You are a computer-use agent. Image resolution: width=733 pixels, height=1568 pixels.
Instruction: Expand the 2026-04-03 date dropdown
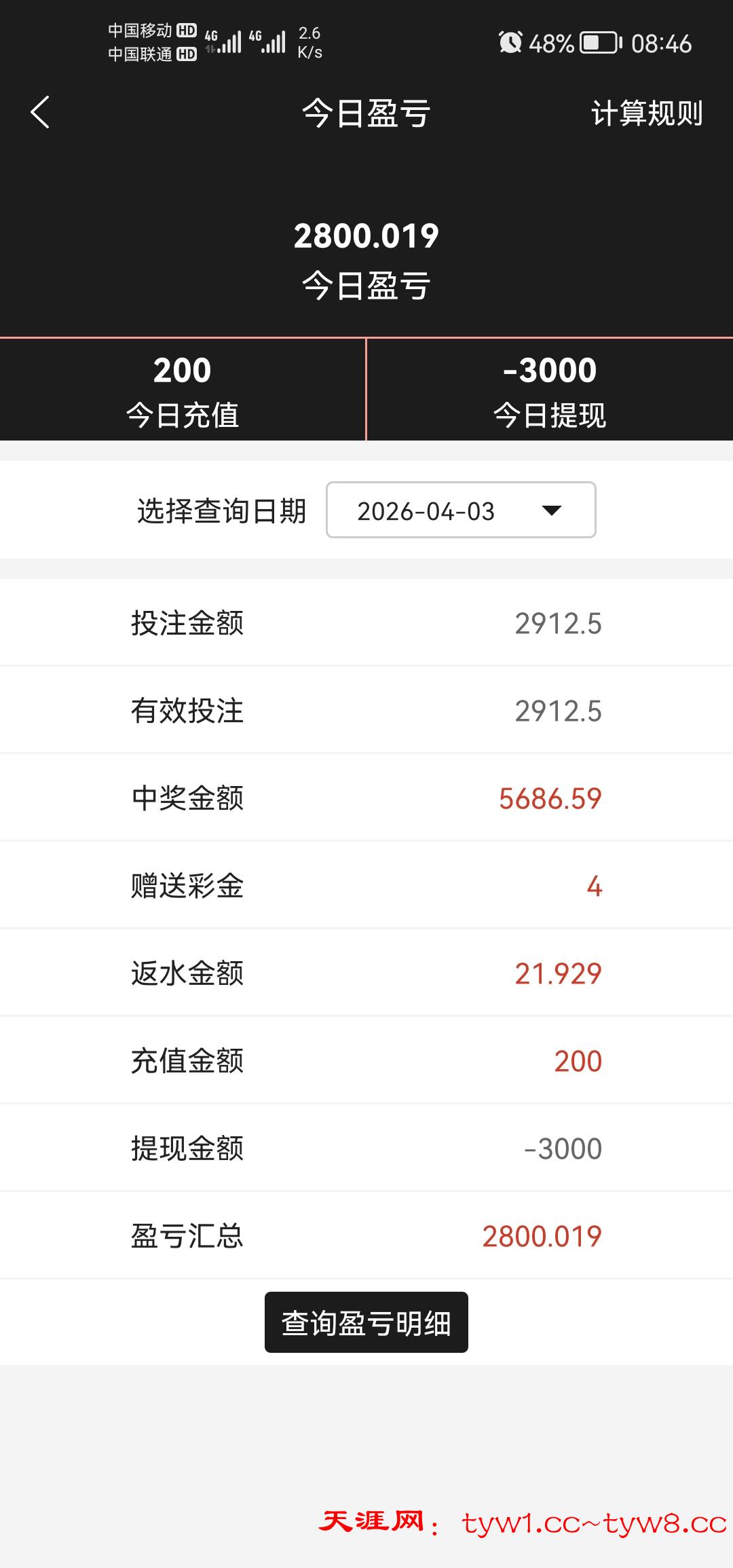pyautogui.click(x=461, y=510)
